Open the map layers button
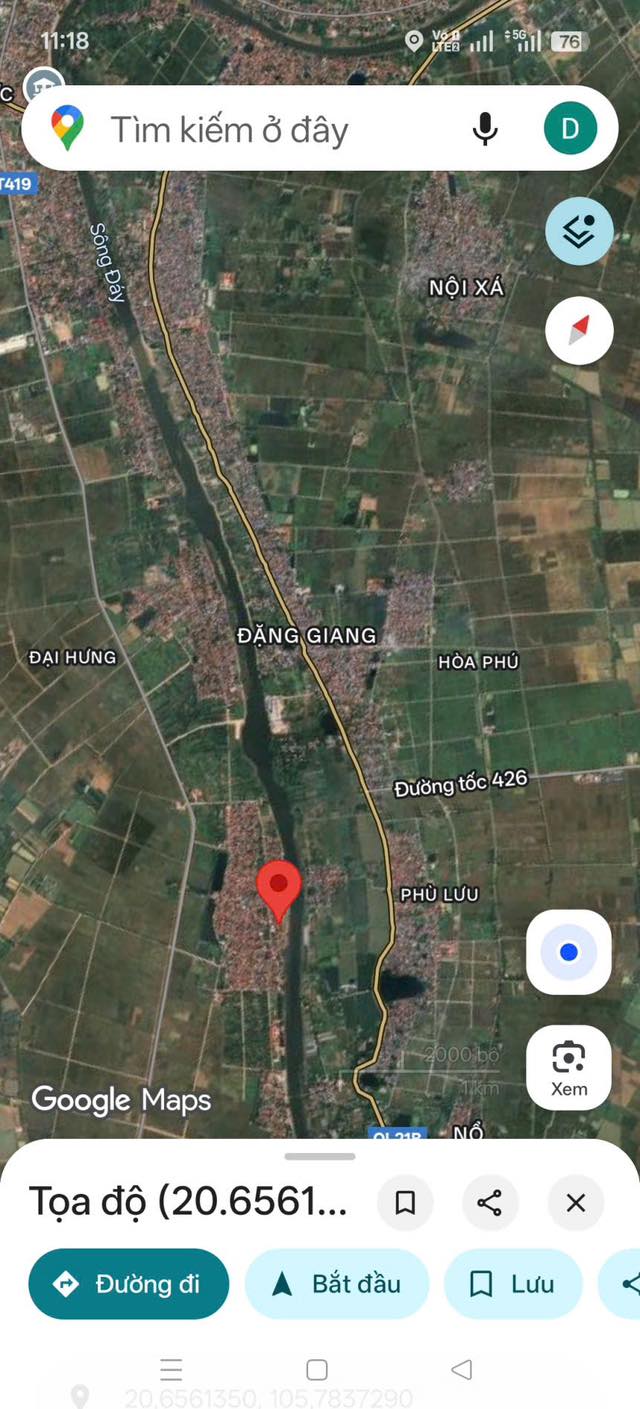This screenshot has height=1409, width=640. [579, 231]
